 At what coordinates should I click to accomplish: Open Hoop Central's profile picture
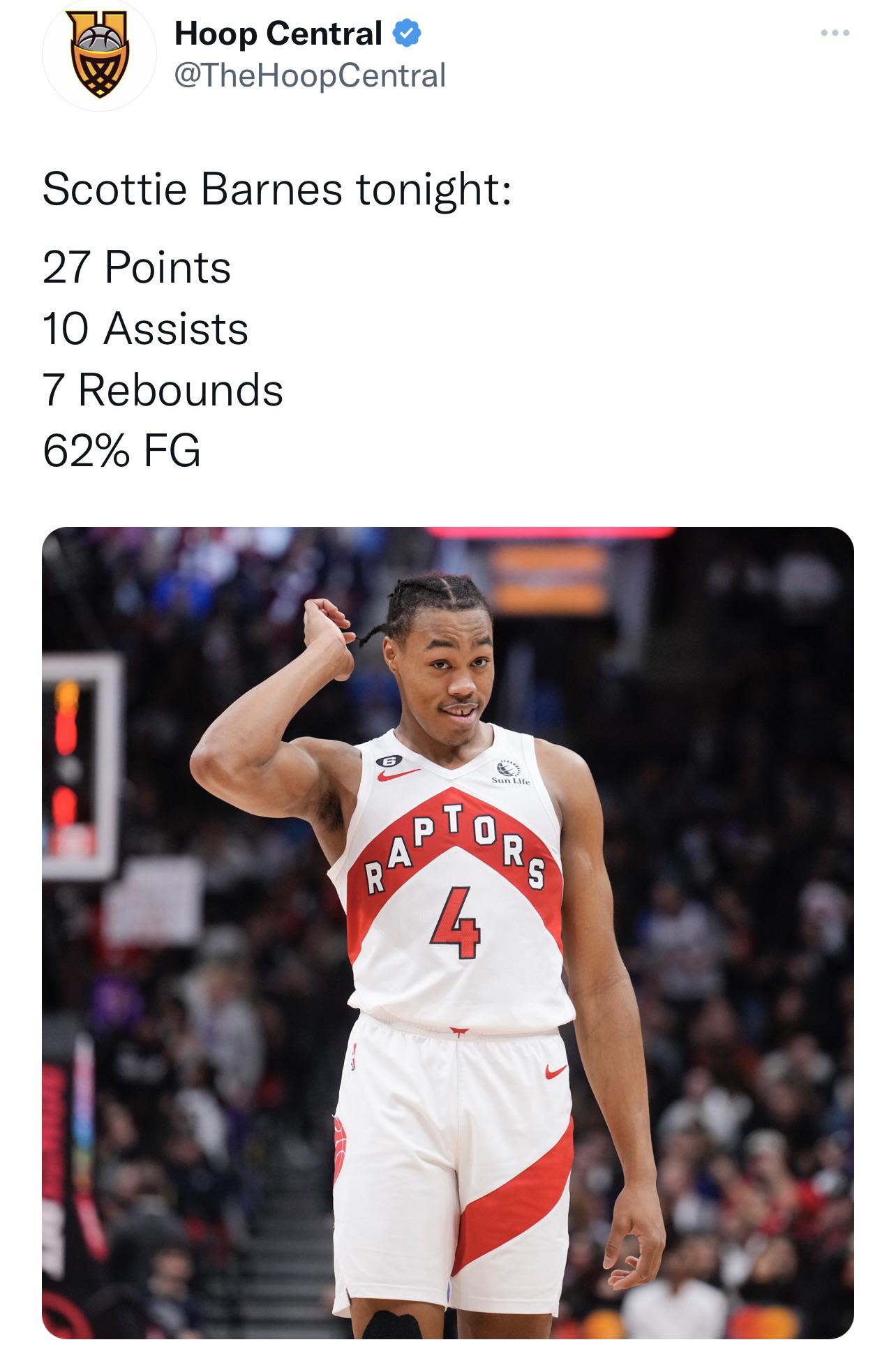(x=100, y=55)
